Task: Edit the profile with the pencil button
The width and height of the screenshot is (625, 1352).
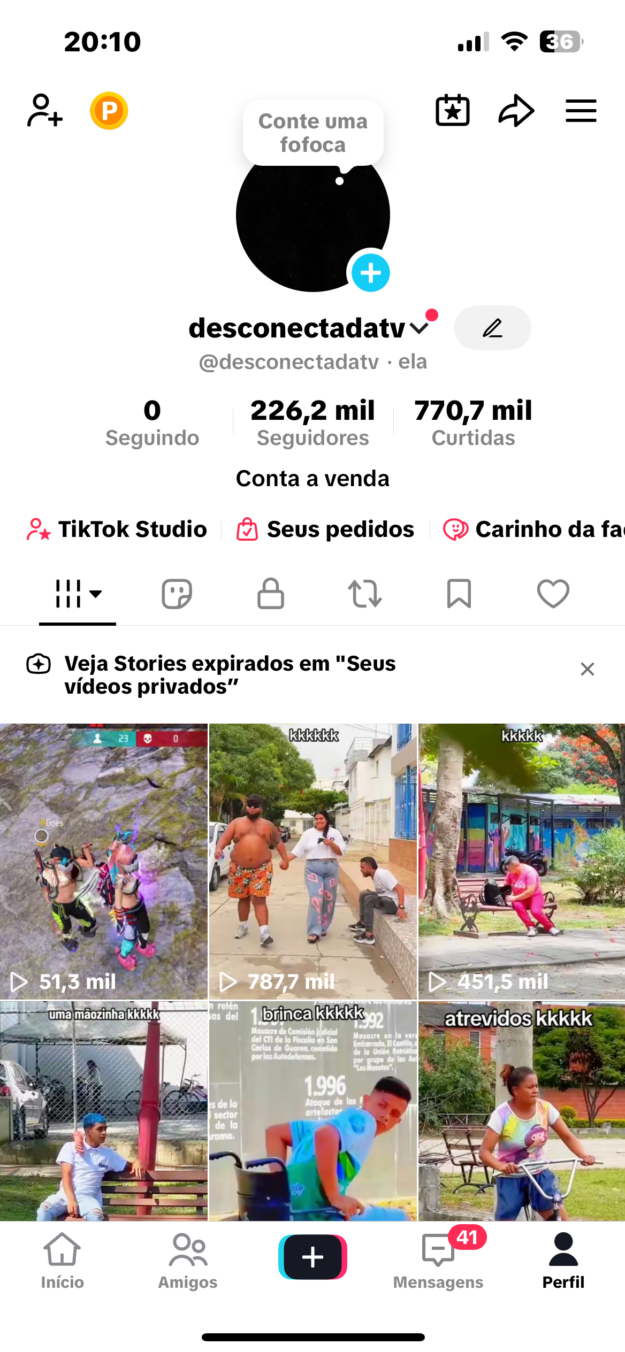Action: [492, 328]
